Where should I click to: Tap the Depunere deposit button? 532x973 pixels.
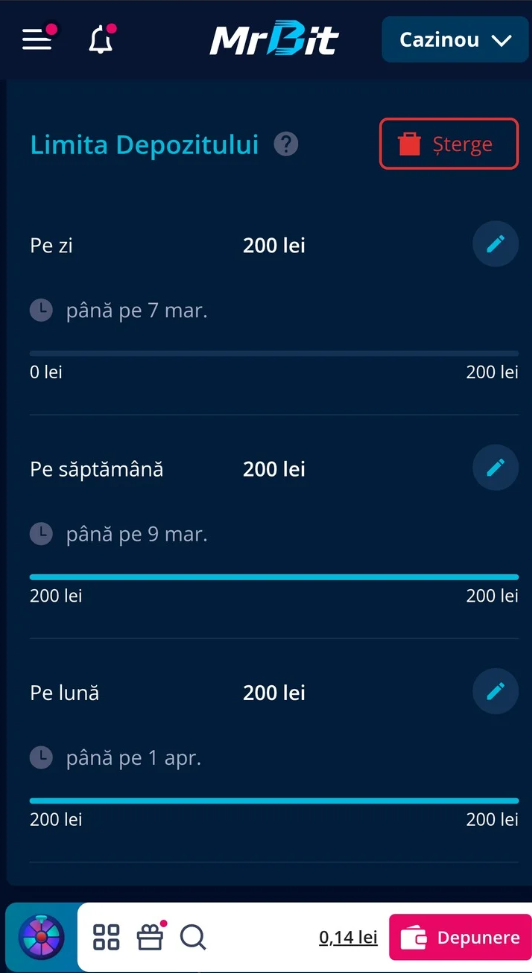460,937
